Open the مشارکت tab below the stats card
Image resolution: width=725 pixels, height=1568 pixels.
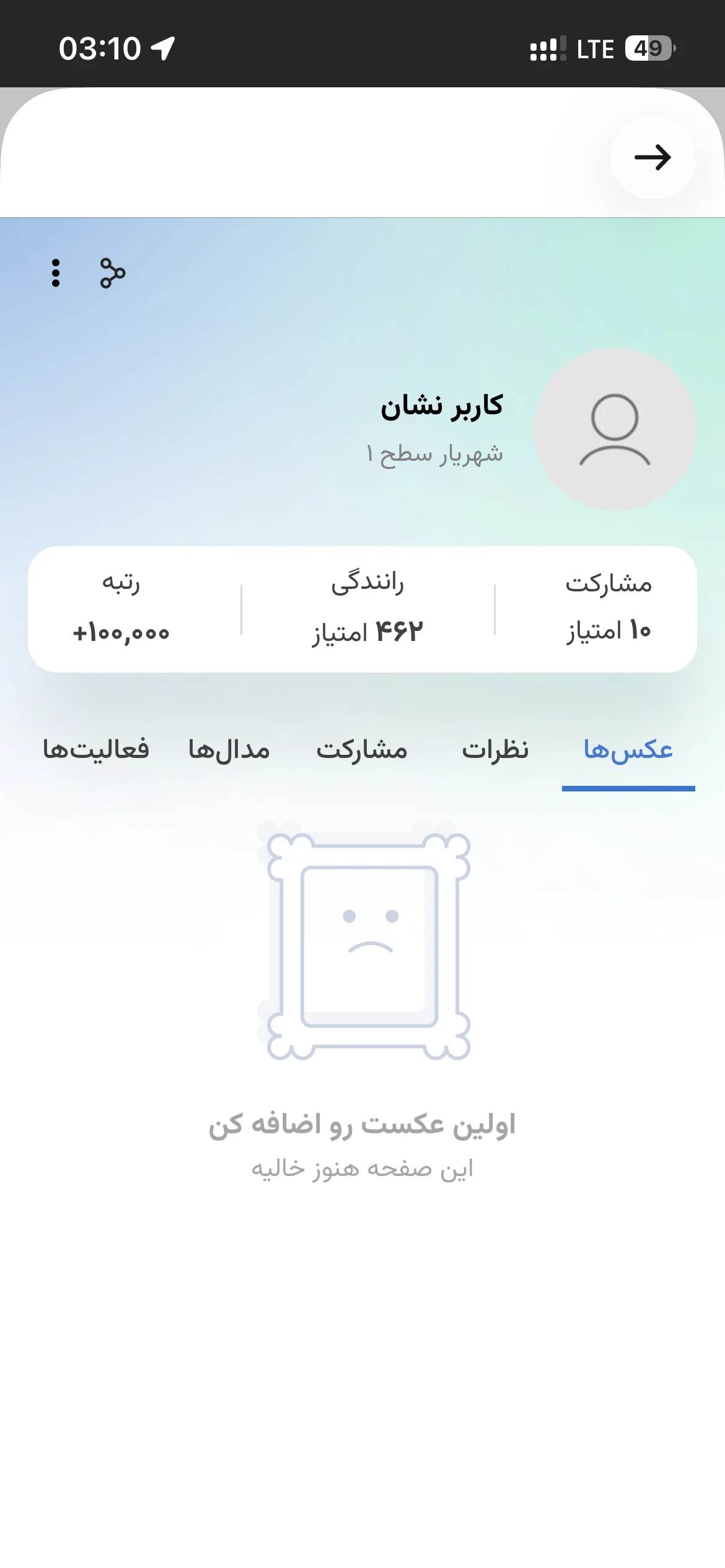point(362,750)
